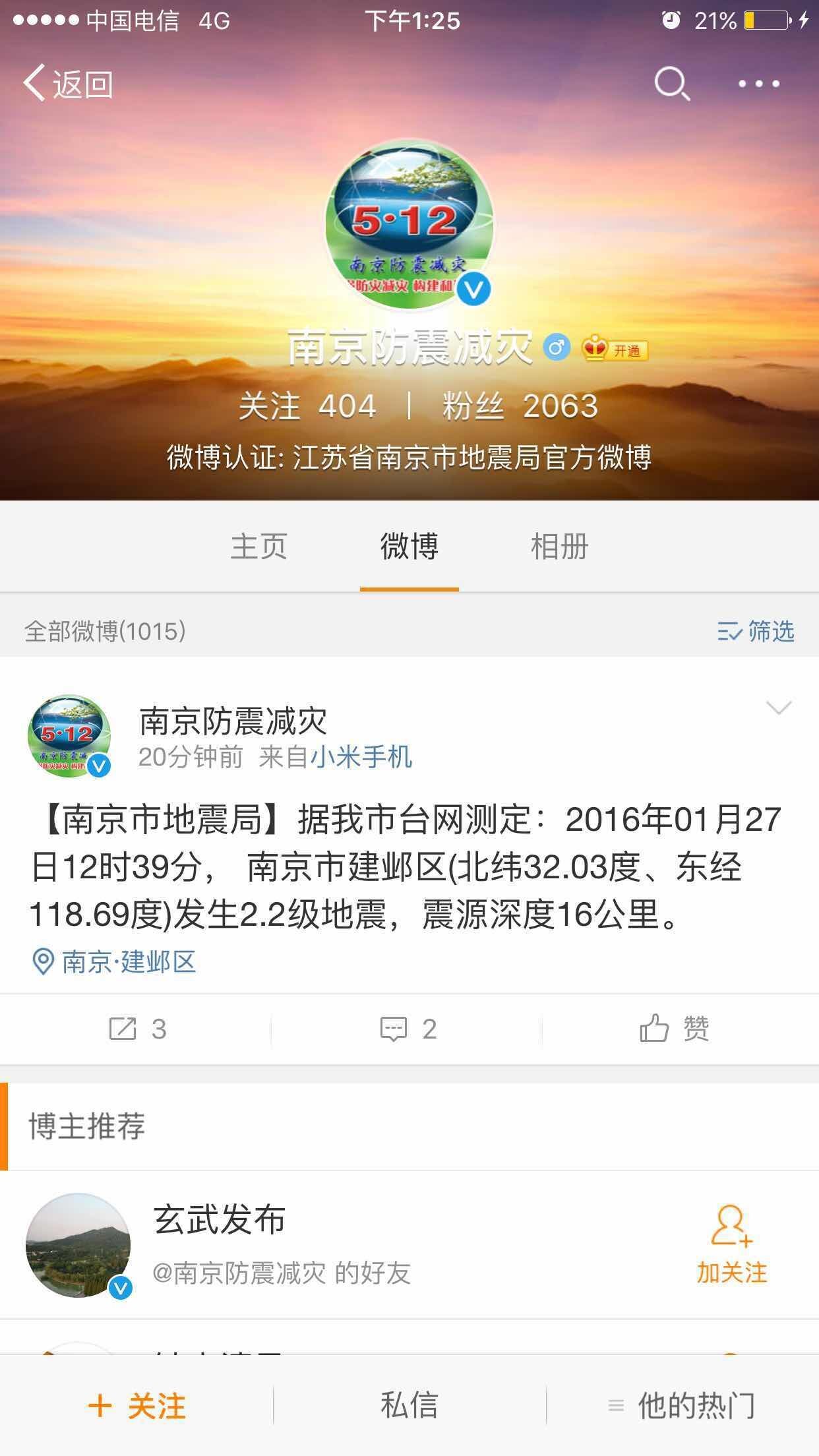Open the search magnifier icon
The image size is (819, 1456).
[671, 84]
